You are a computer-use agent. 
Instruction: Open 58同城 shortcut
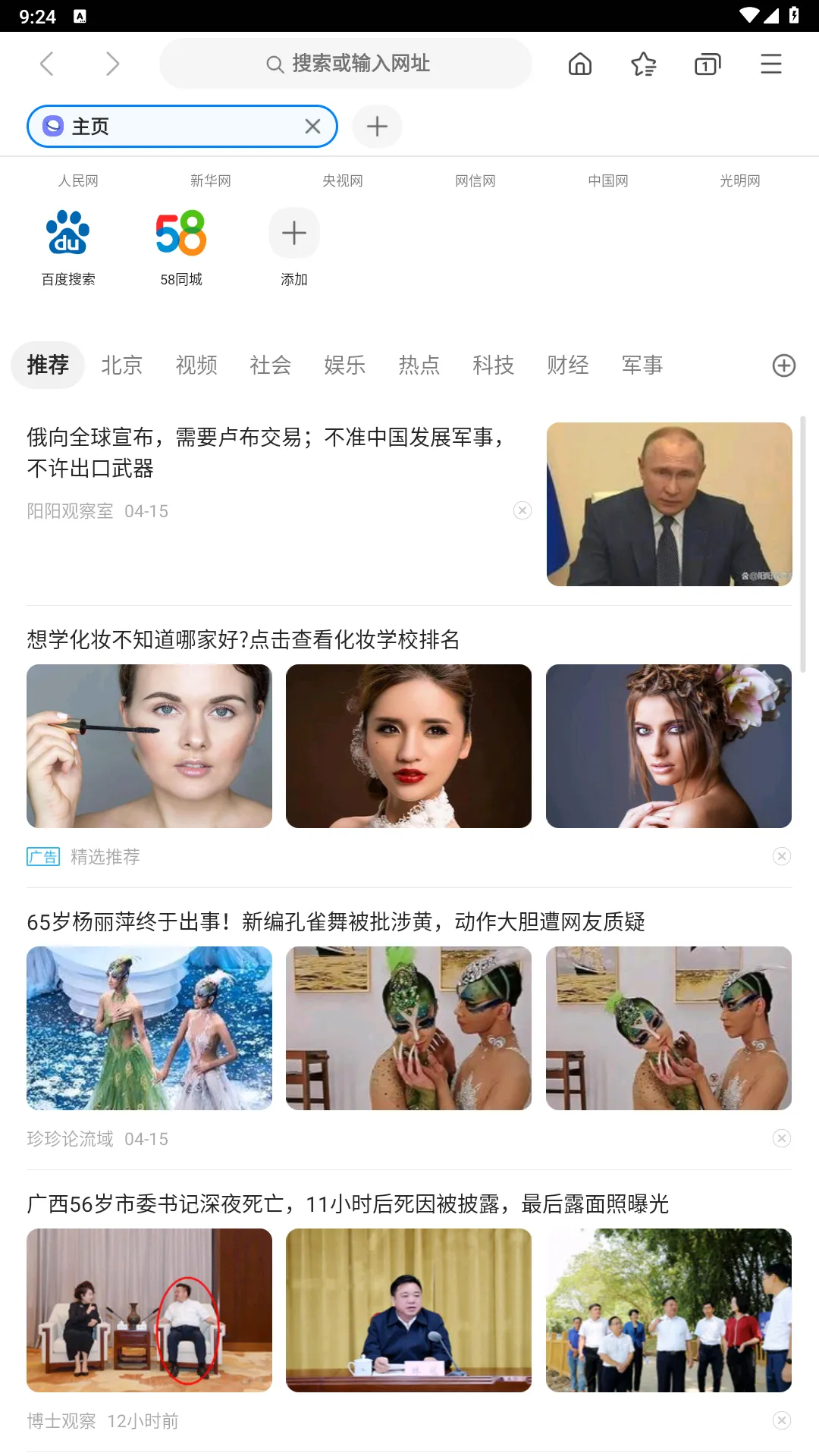click(x=181, y=246)
